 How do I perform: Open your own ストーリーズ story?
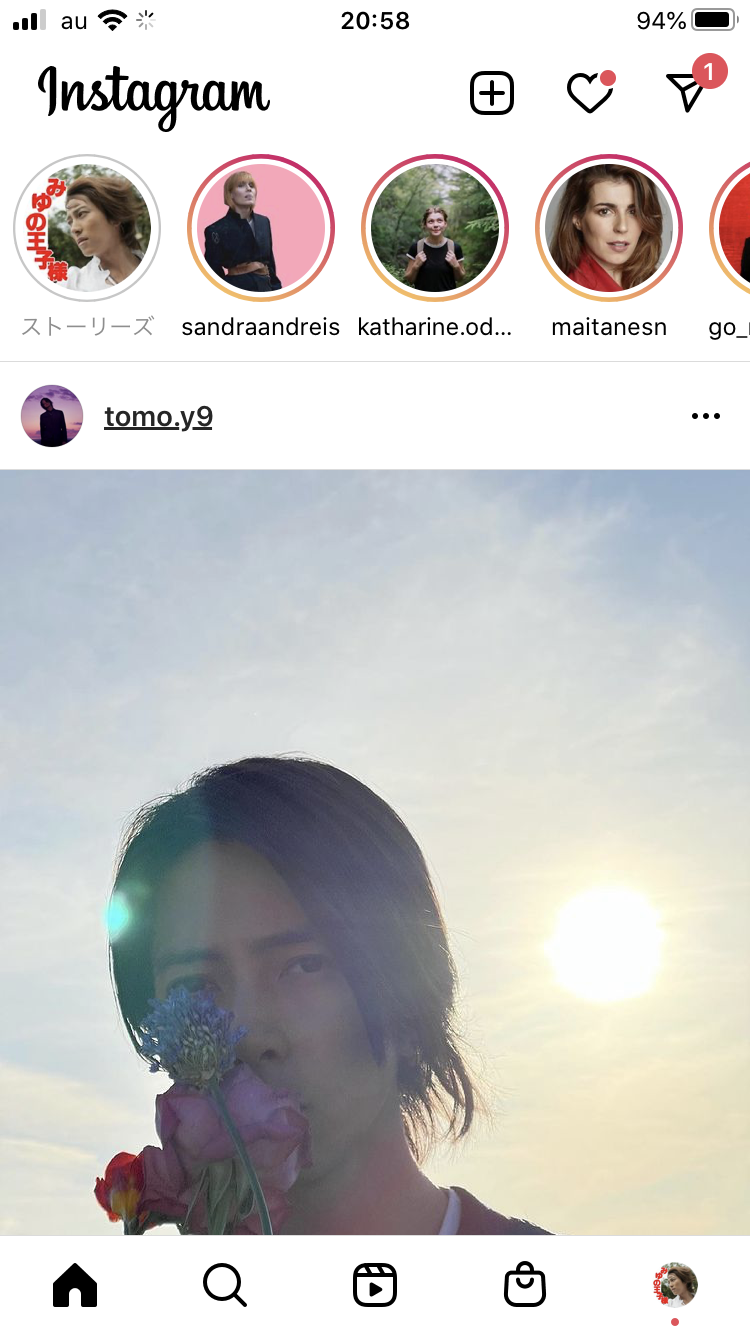pyautogui.click(x=87, y=228)
